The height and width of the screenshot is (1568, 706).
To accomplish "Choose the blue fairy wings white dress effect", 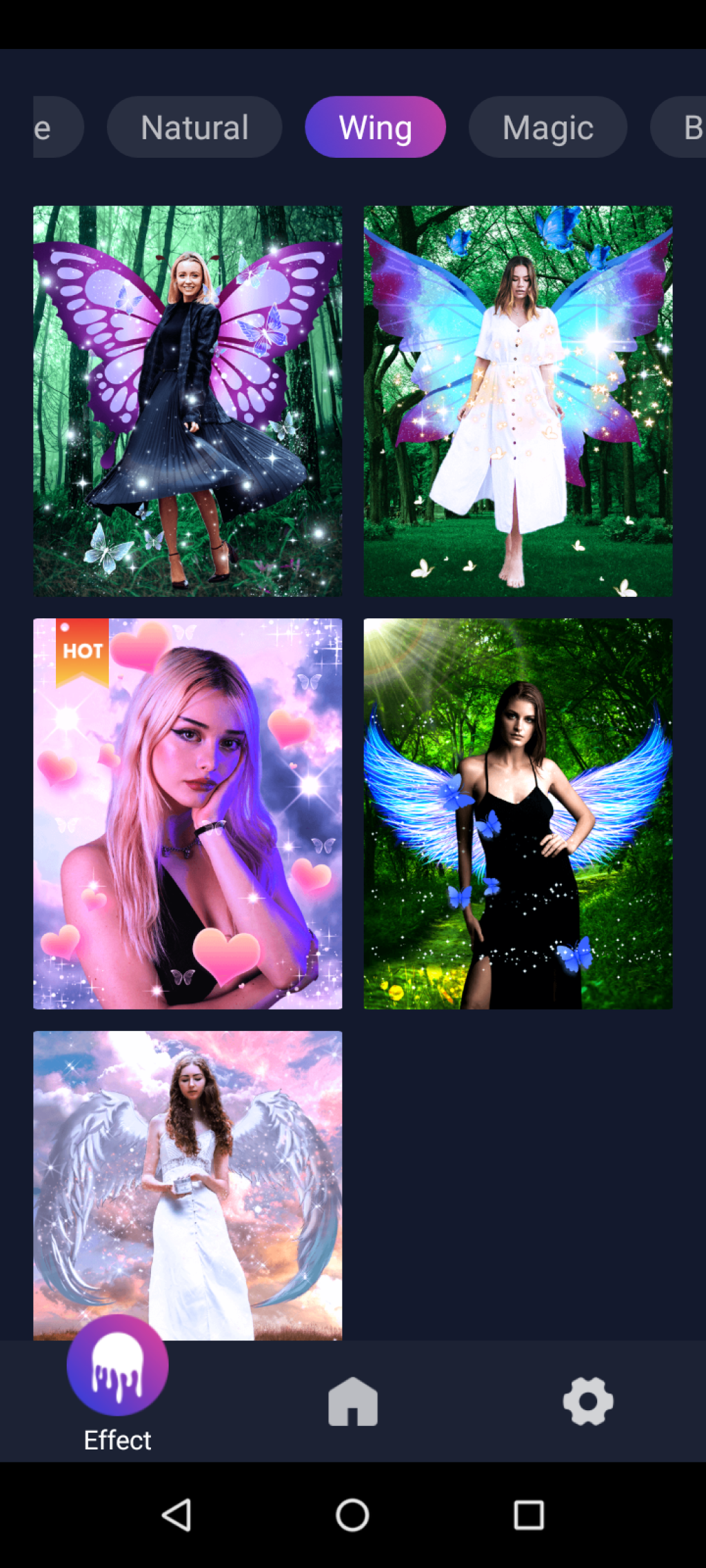I will pos(518,401).
